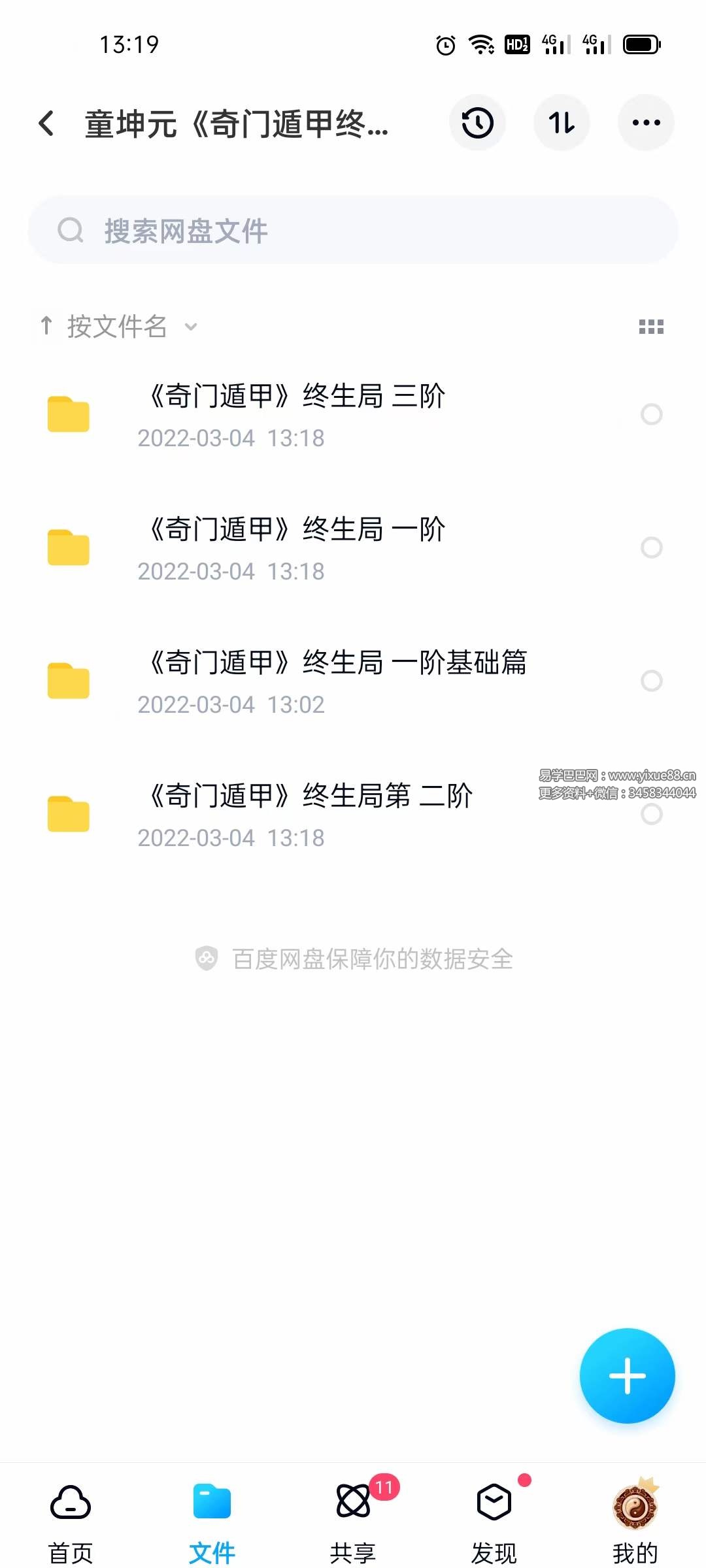706x1568 pixels.
Task: Open the more options ellipsis menu
Action: [x=646, y=122]
